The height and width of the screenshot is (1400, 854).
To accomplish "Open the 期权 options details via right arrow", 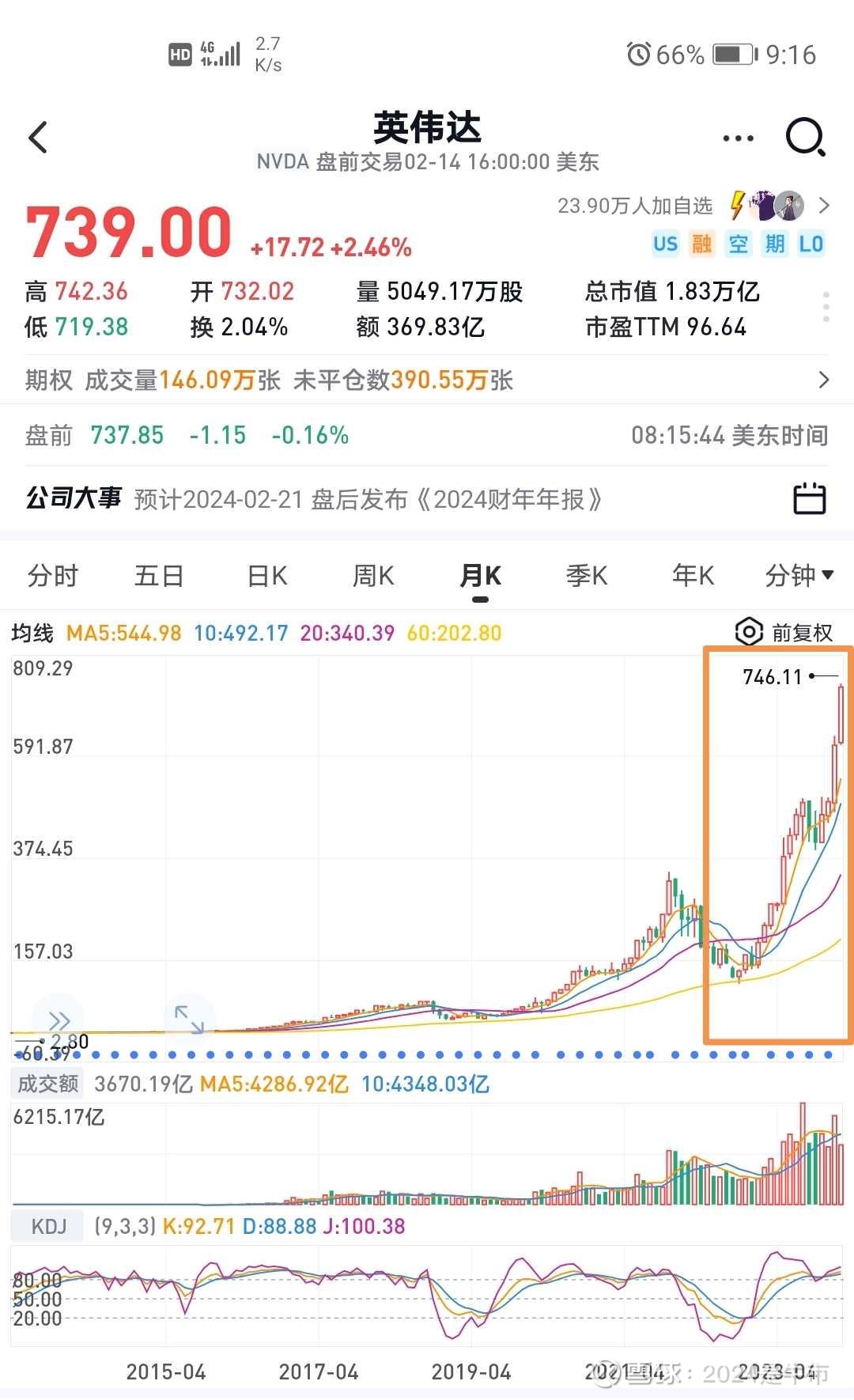I will [823, 380].
